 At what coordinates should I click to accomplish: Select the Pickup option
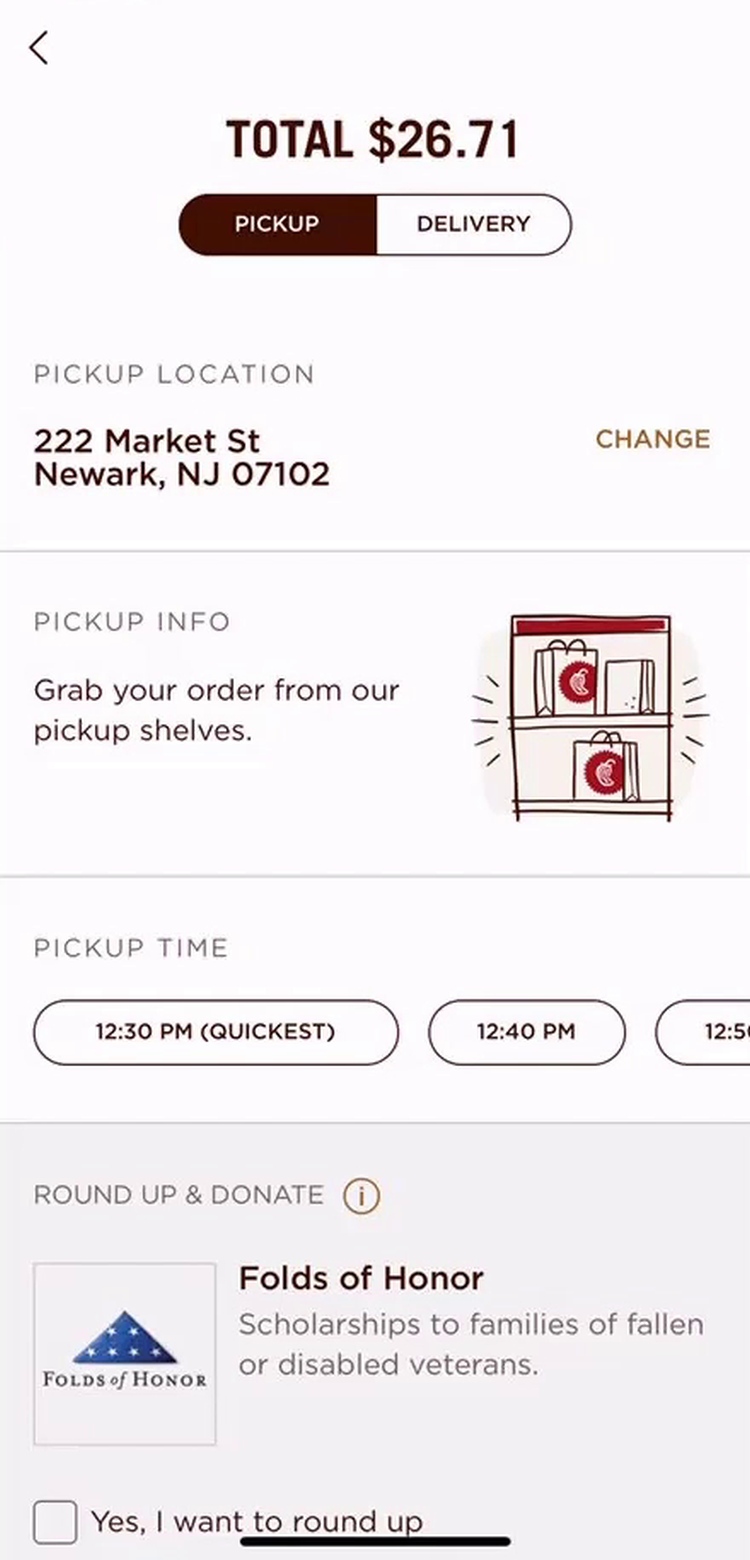tap(277, 224)
